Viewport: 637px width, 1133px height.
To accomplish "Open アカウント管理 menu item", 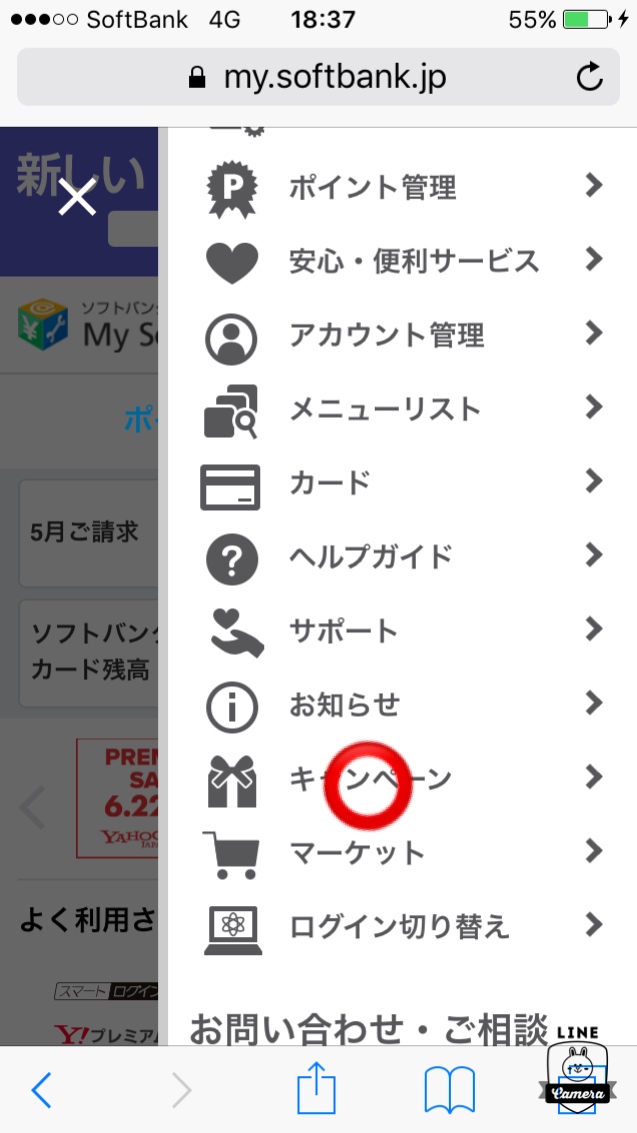I will (400, 335).
